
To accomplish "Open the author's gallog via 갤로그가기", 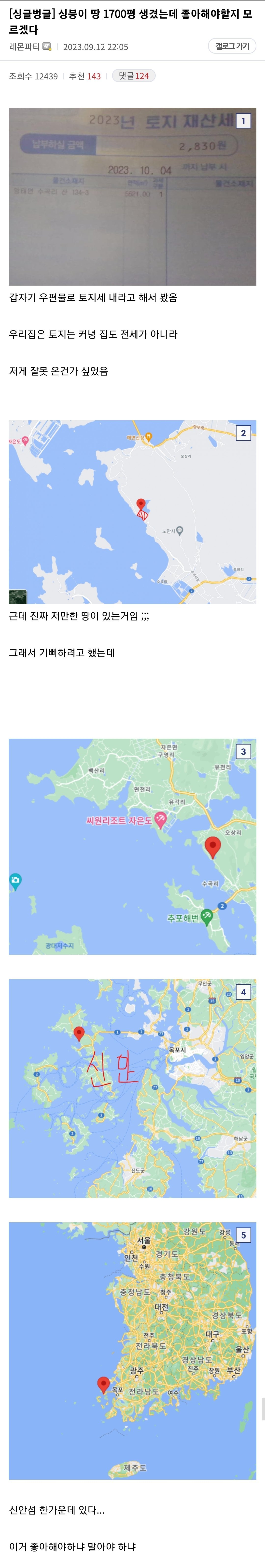I will point(232,46).
